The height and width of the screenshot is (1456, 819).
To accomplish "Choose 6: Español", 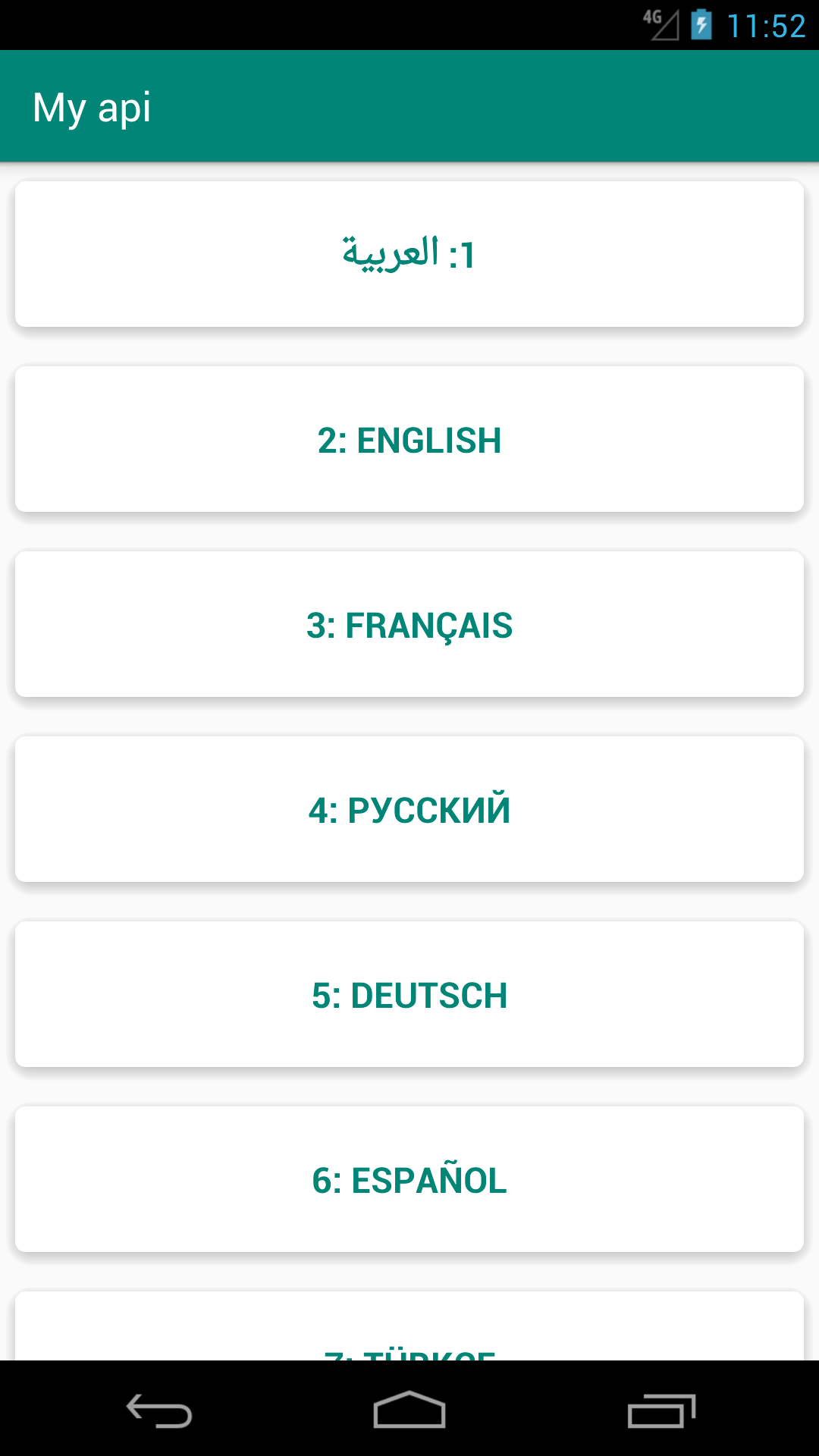I will tap(409, 1180).
